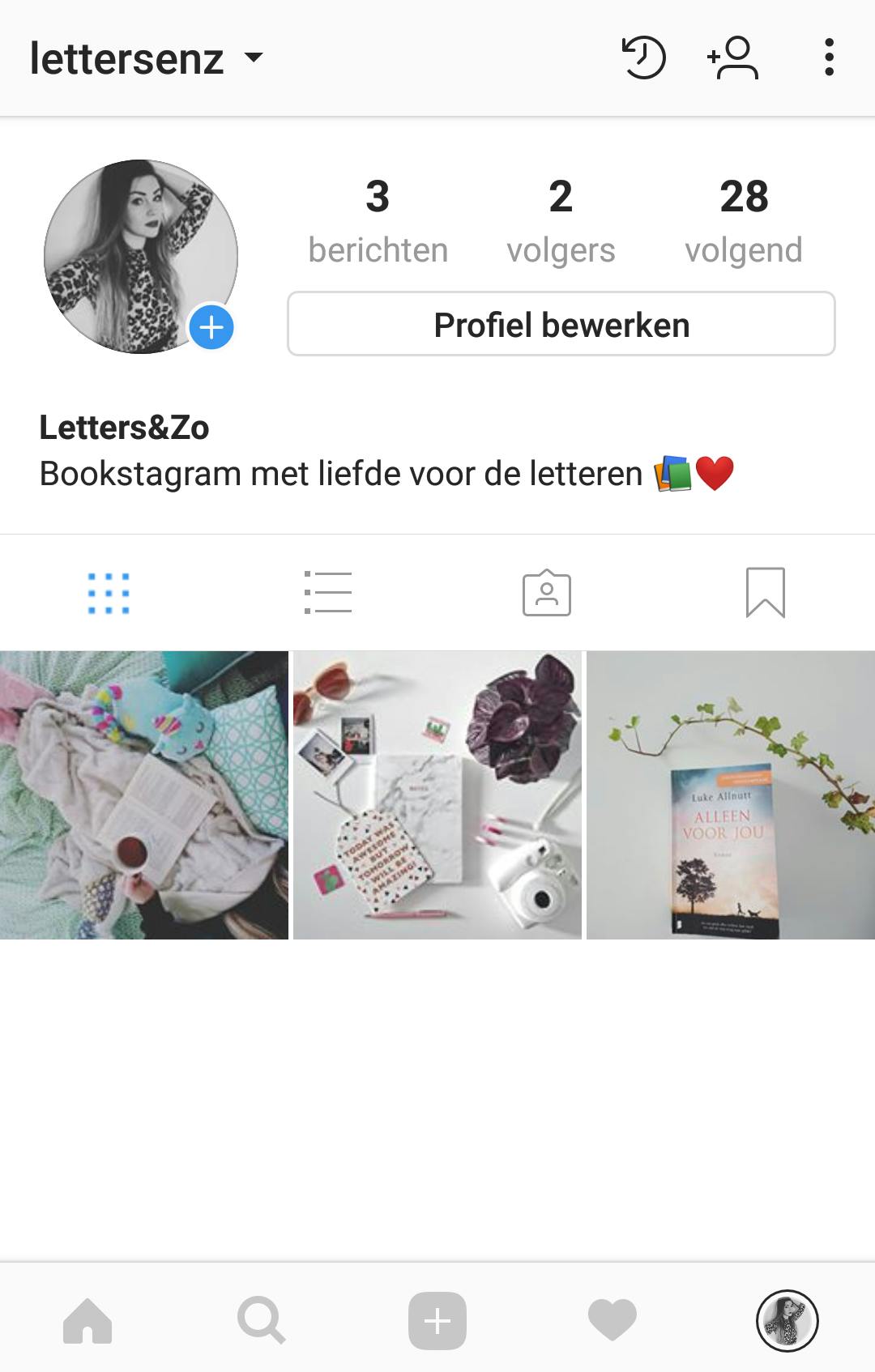Open the post with blanket and open book

144,795
